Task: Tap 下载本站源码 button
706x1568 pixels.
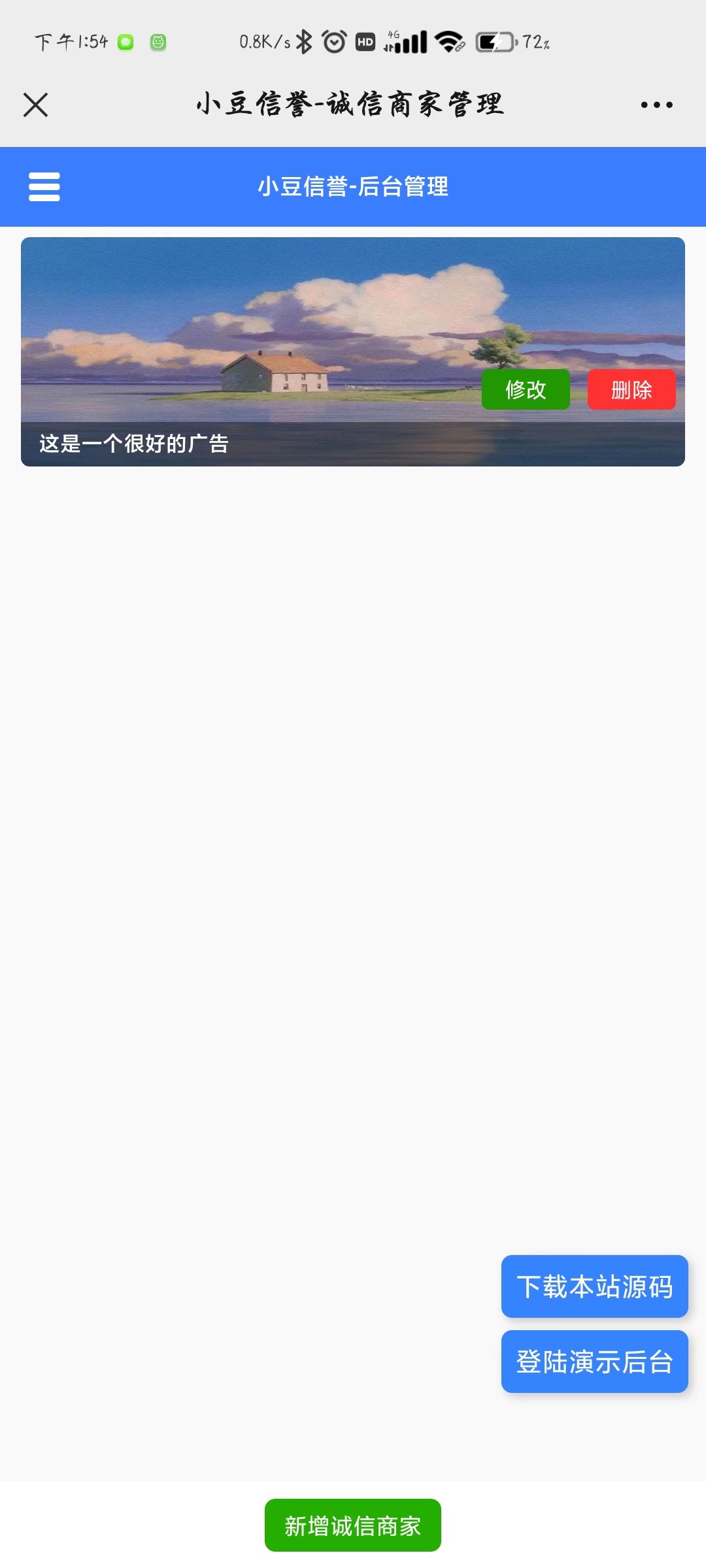Action: point(594,1286)
